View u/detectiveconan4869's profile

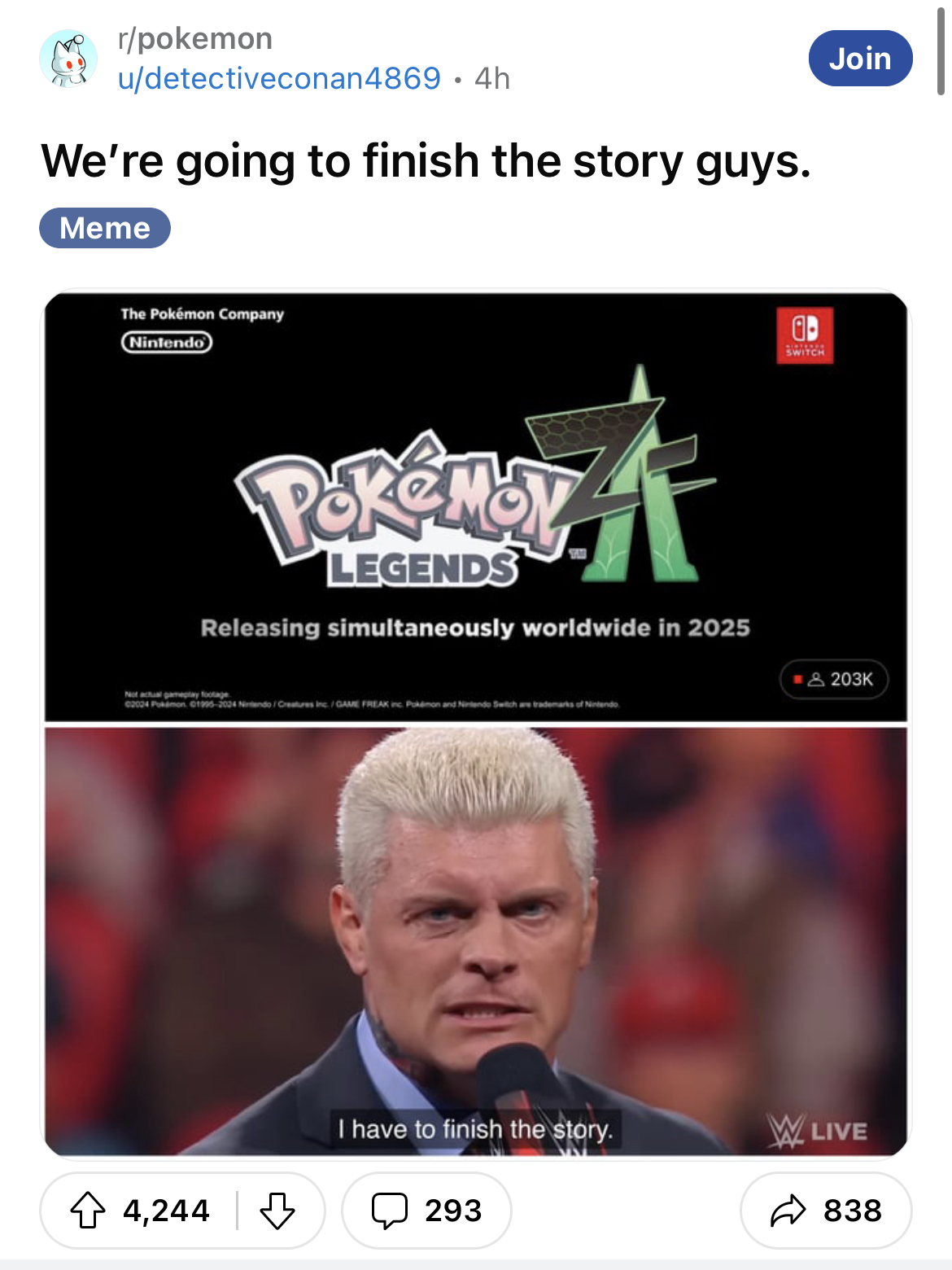[279, 78]
